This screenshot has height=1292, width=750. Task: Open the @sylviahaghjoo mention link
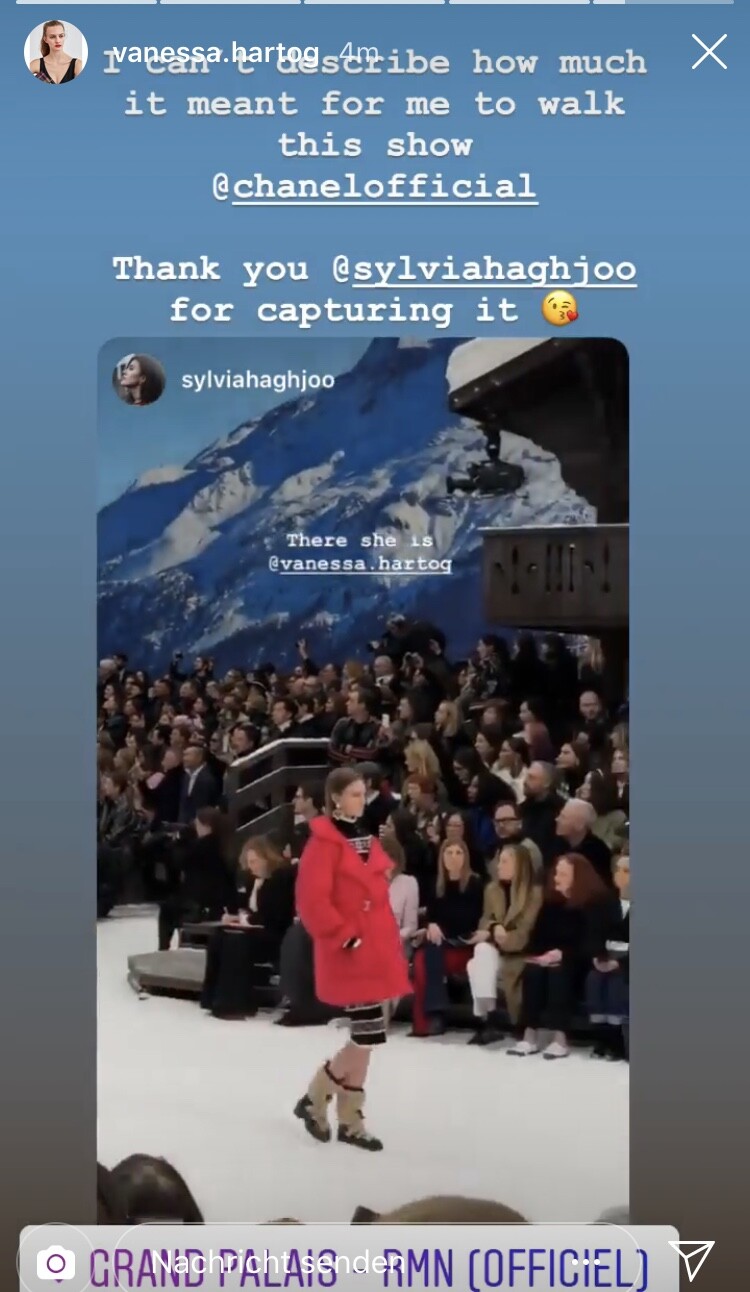click(484, 269)
